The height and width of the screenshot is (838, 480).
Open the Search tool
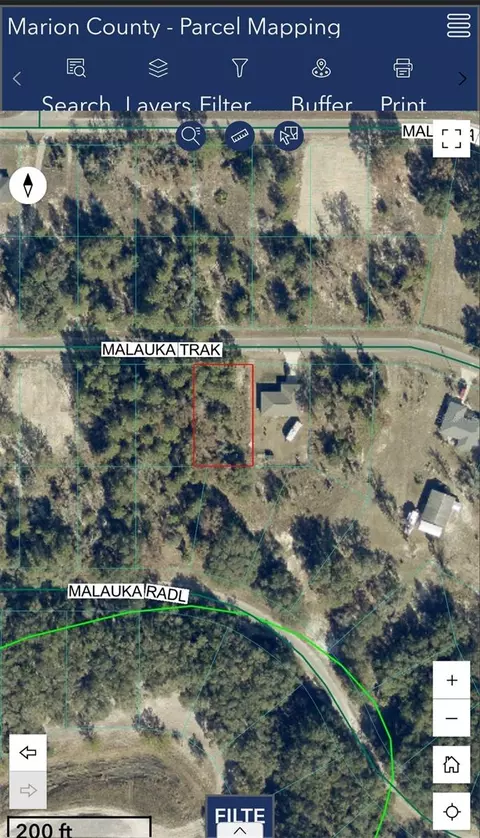pos(76,84)
